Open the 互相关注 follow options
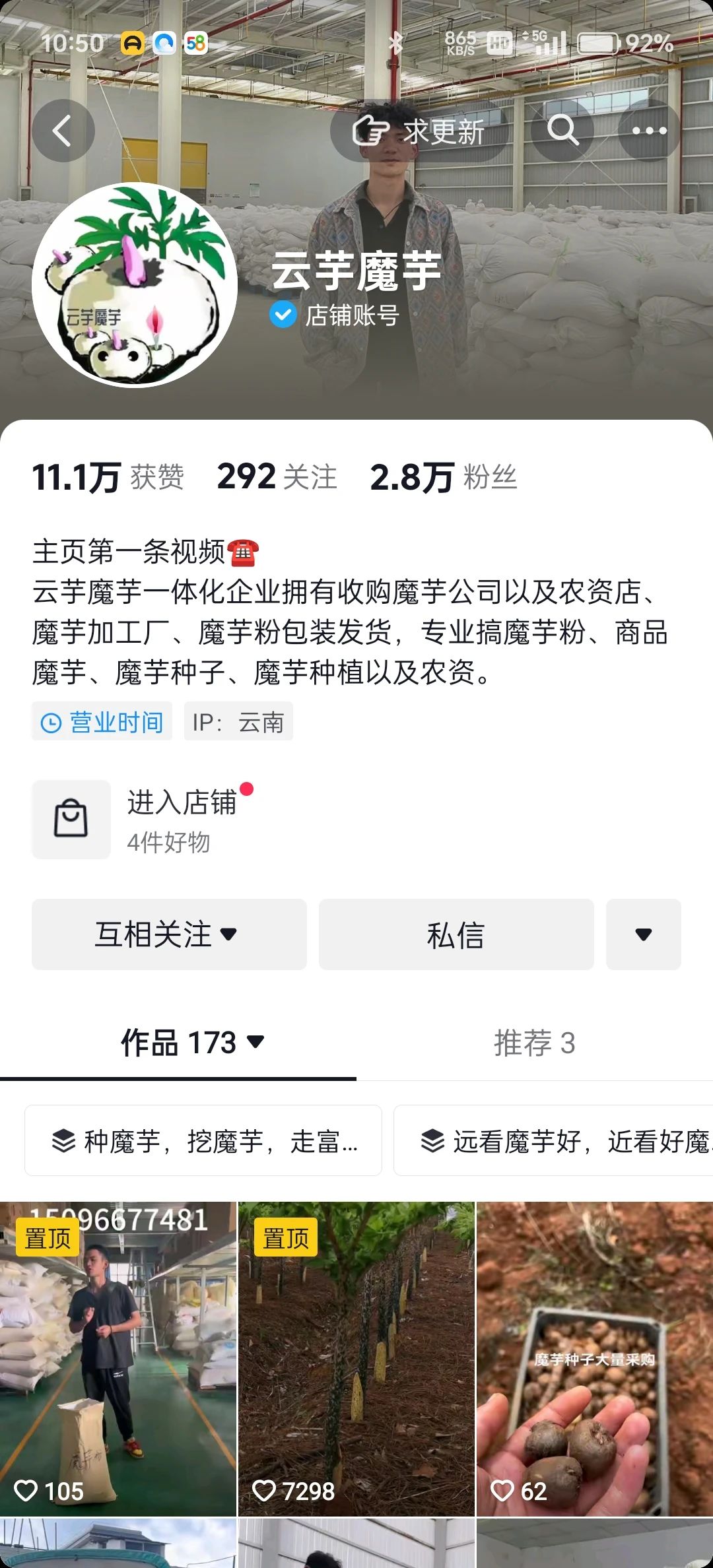 click(x=169, y=934)
